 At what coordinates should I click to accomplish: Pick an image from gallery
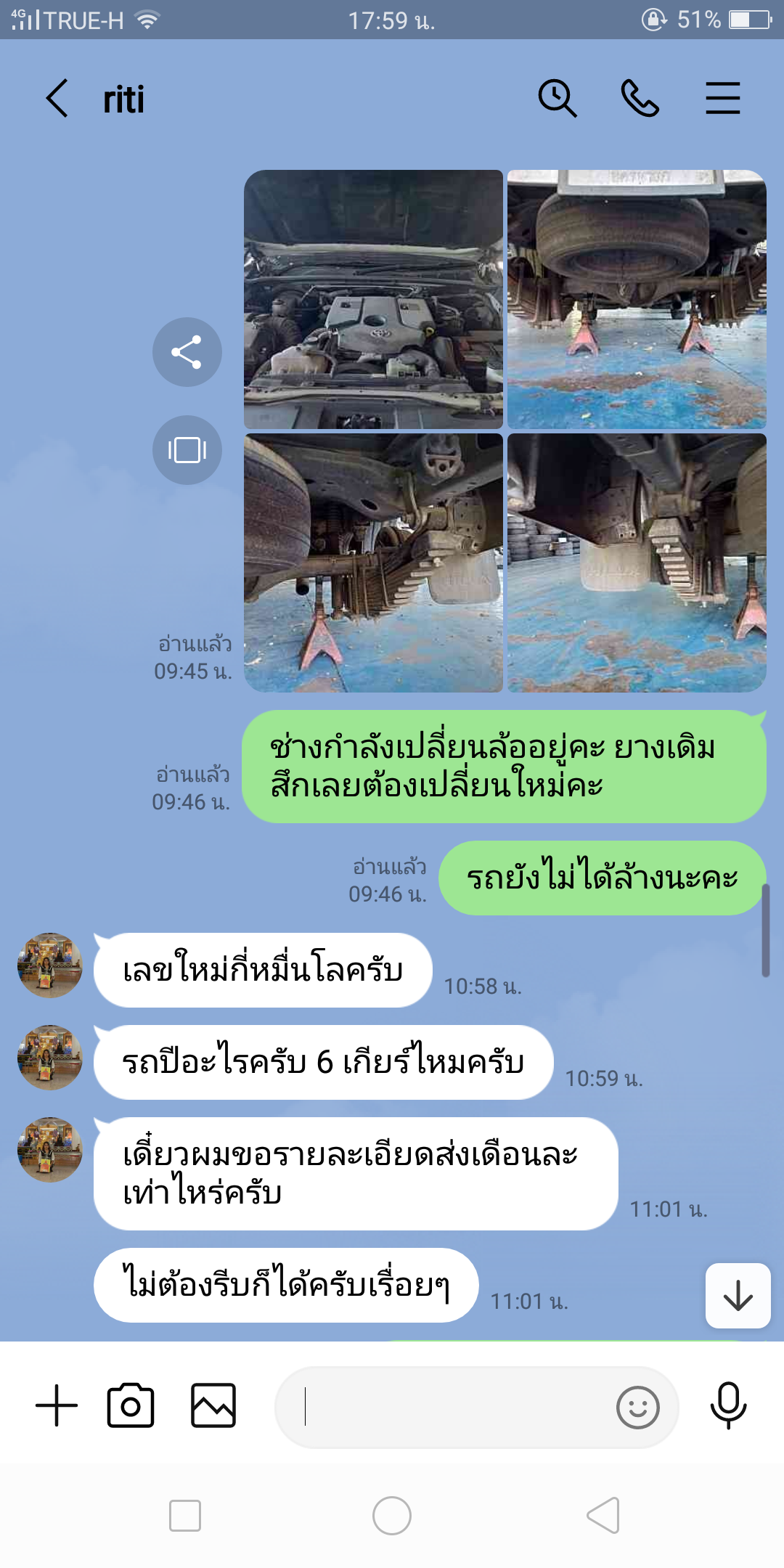[213, 1405]
